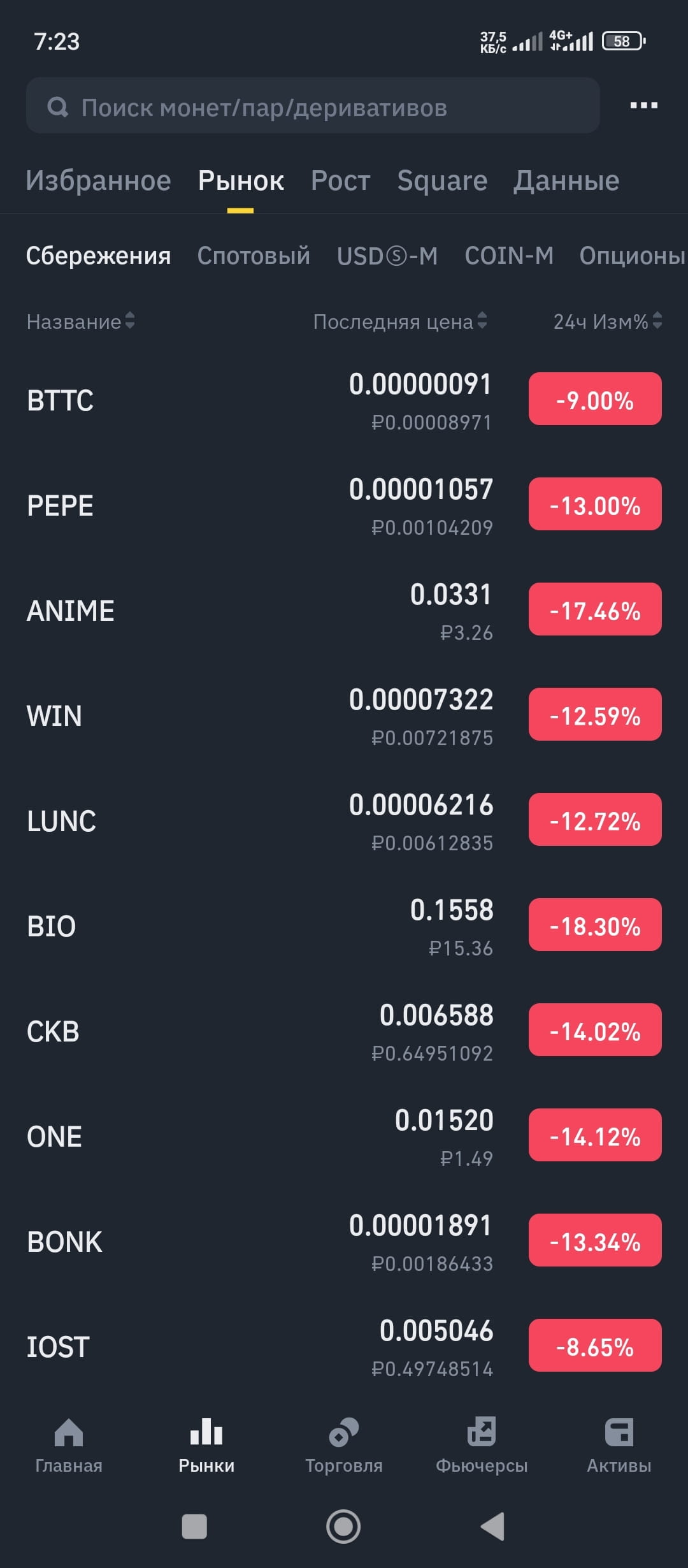Screen dimensions: 688x1568
Task: Select the COIN-M category
Action: pyautogui.click(x=509, y=256)
